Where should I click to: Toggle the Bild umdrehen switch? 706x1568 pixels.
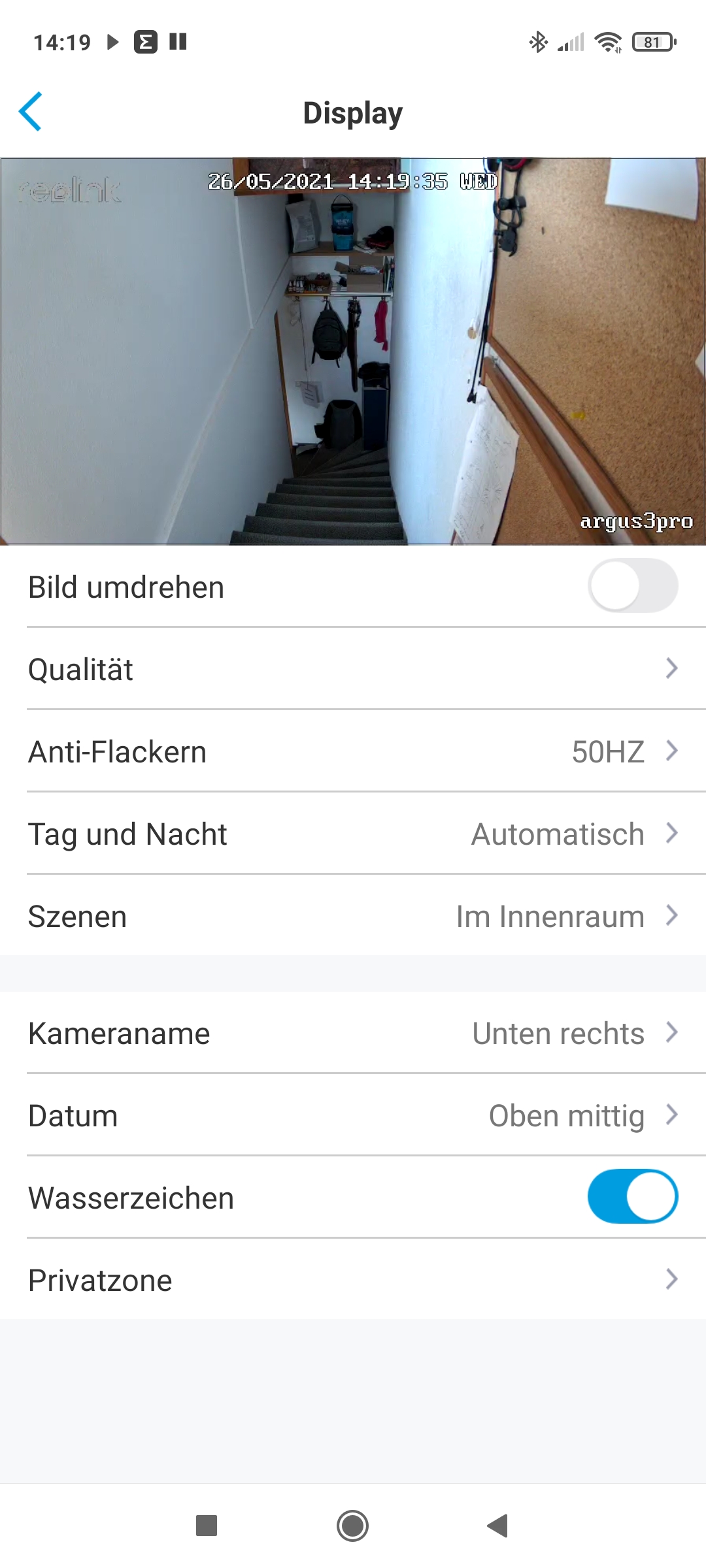click(x=632, y=586)
